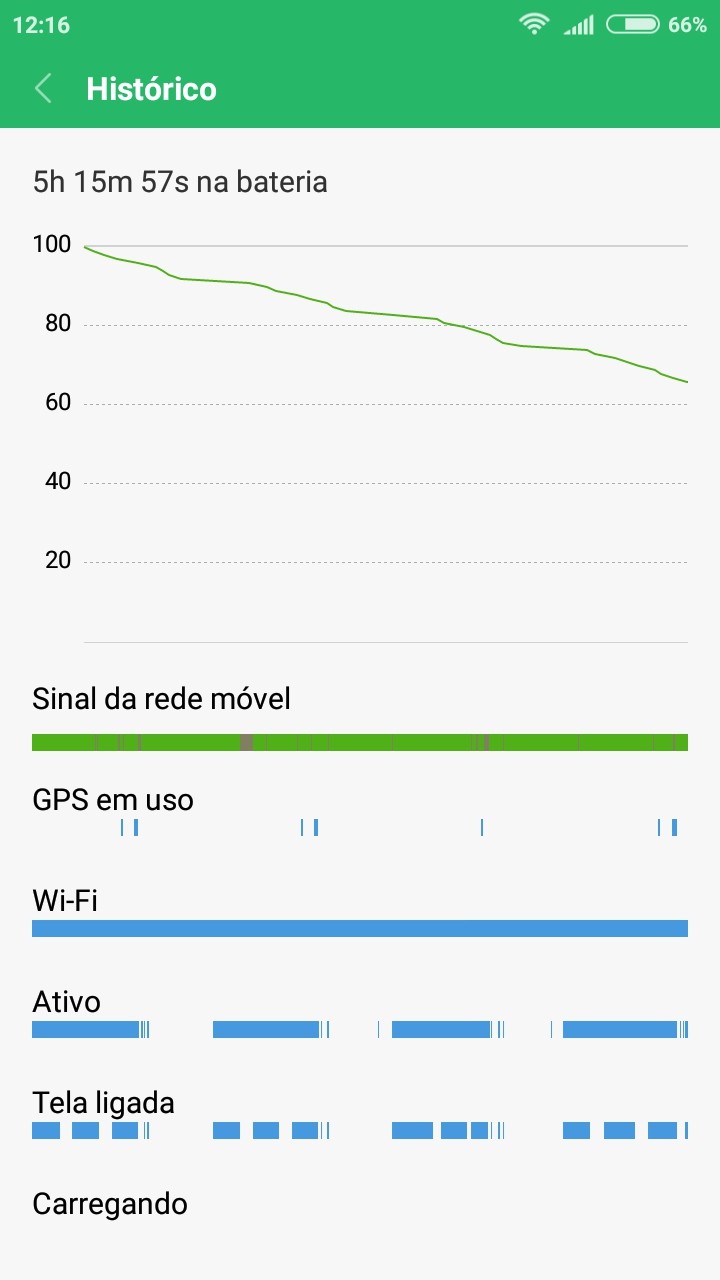This screenshot has height=1280, width=720.
Task: Go back from Histórico screen
Action: pos(43,89)
